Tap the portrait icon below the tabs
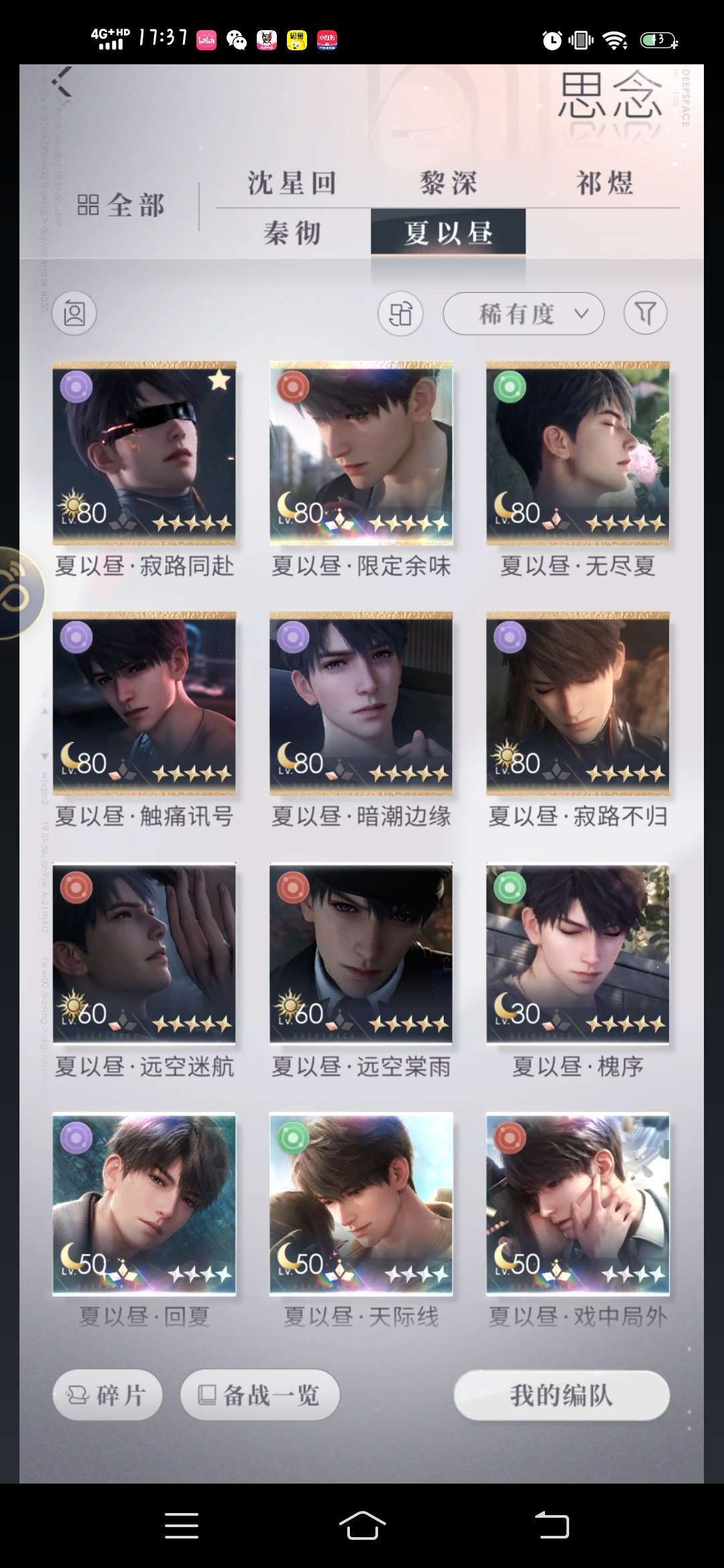Image resolution: width=724 pixels, height=1568 pixels. [74, 313]
